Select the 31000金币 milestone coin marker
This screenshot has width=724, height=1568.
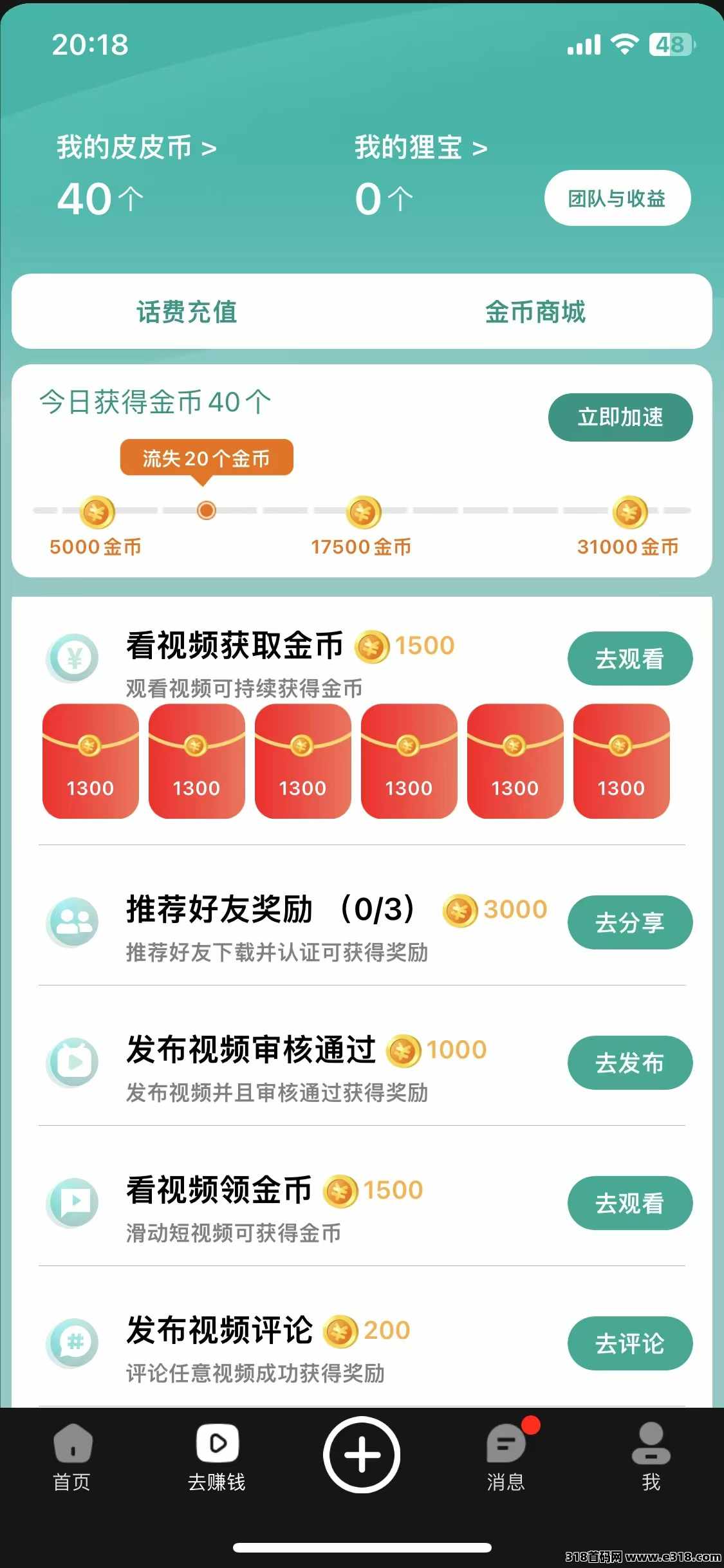click(629, 512)
